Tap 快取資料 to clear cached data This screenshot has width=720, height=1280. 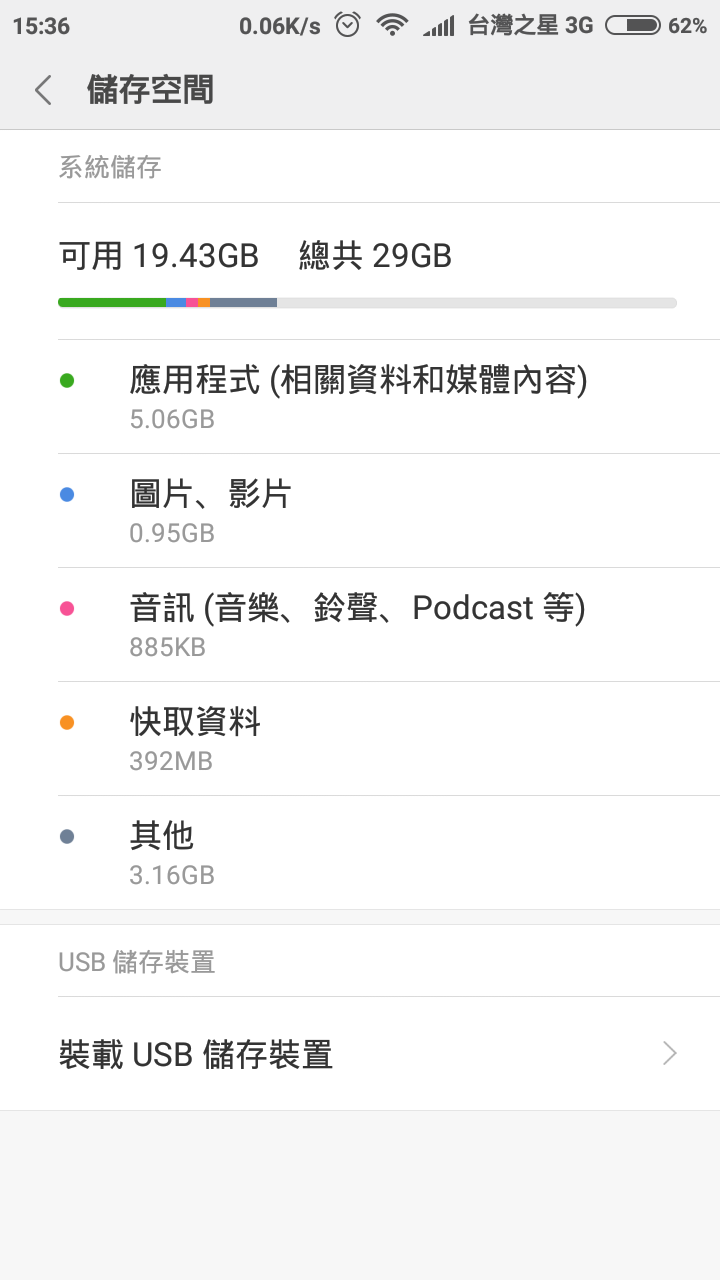pyautogui.click(x=360, y=739)
